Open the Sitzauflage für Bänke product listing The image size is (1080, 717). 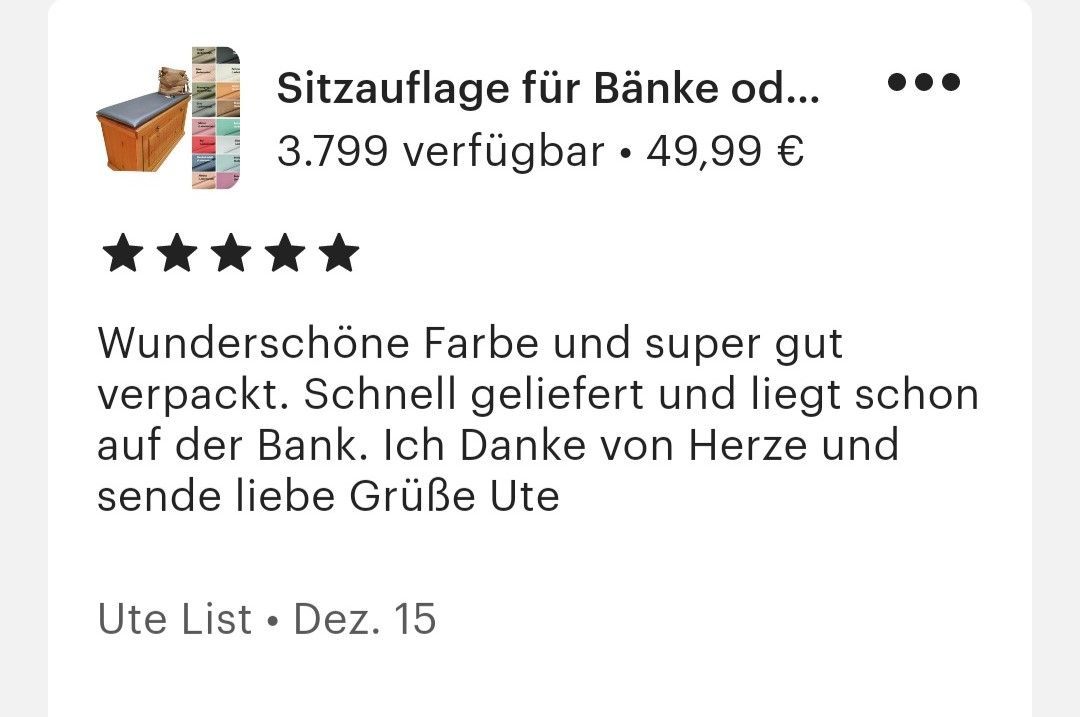(x=547, y=90)
